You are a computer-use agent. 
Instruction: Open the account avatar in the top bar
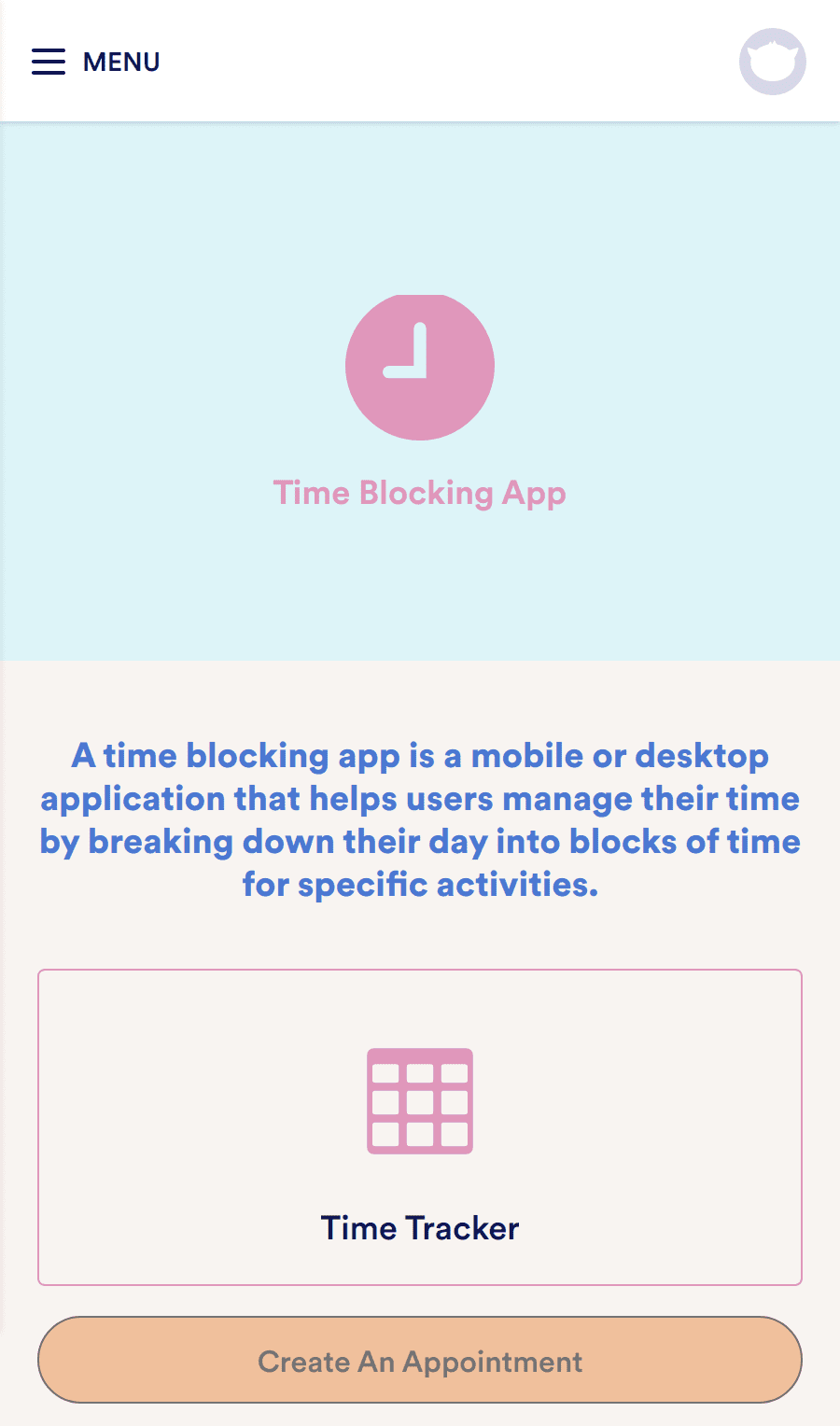click(x=771, y=61)
